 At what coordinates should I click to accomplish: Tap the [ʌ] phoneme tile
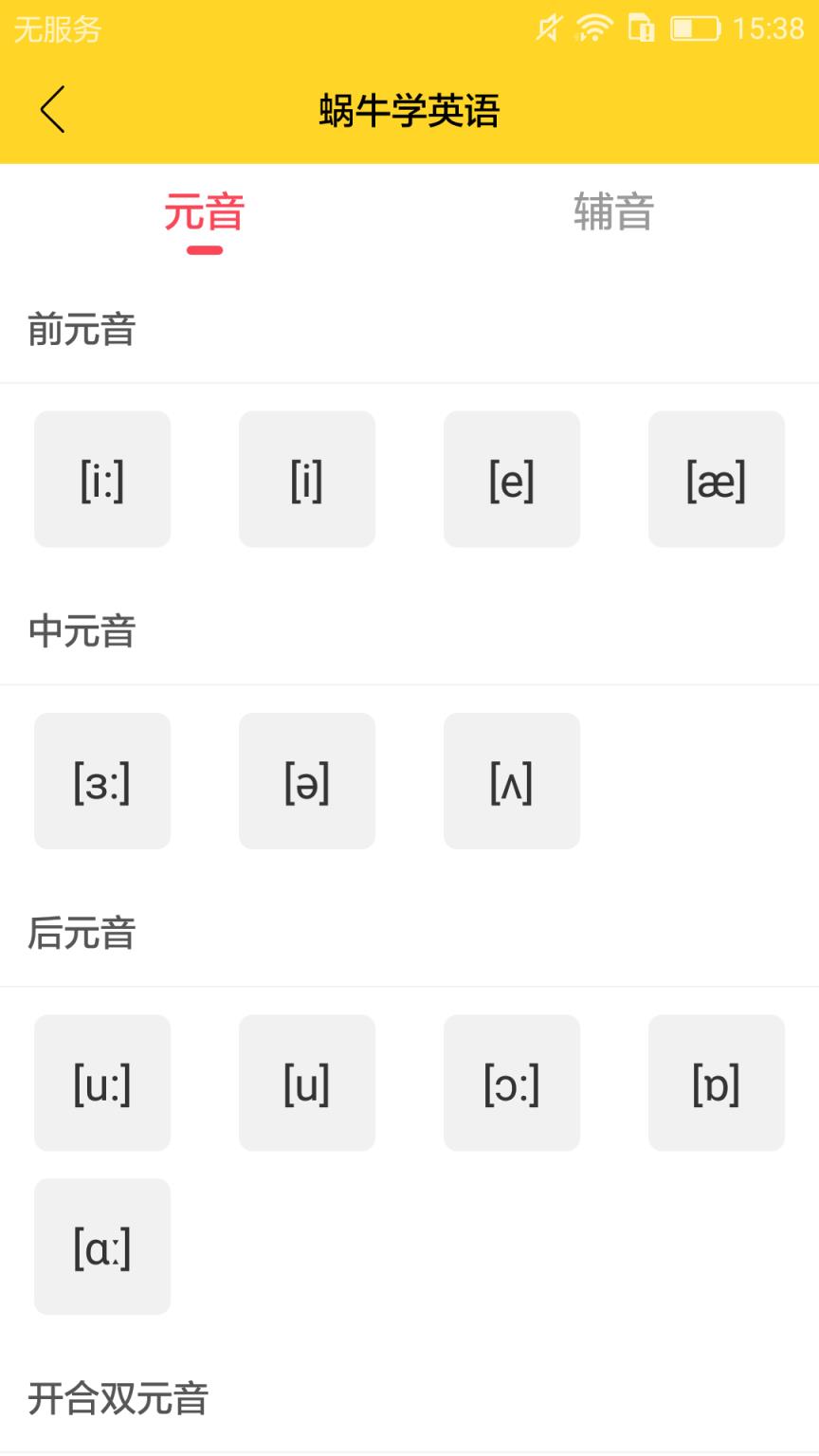[x=512, y=780]
